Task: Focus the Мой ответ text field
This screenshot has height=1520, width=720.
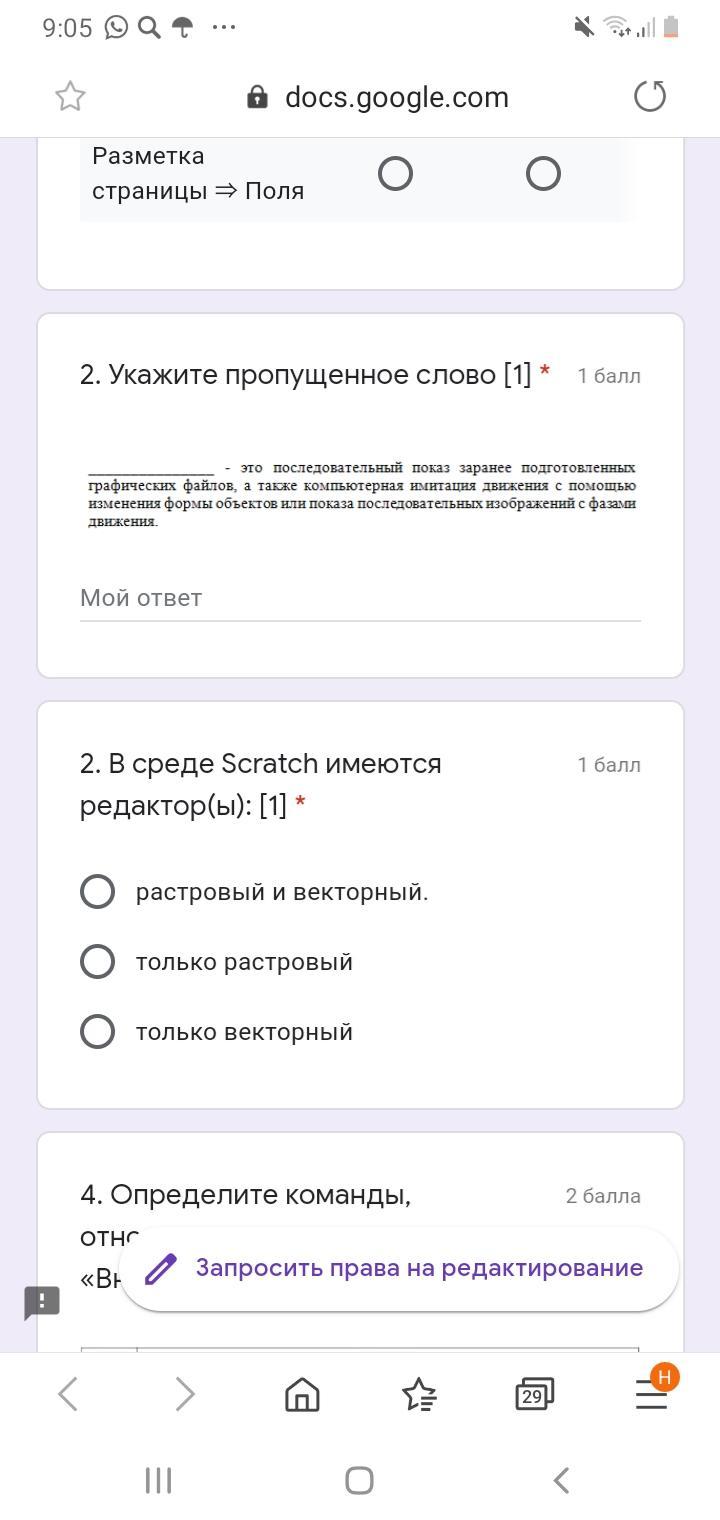Action: tap(360, 599)
